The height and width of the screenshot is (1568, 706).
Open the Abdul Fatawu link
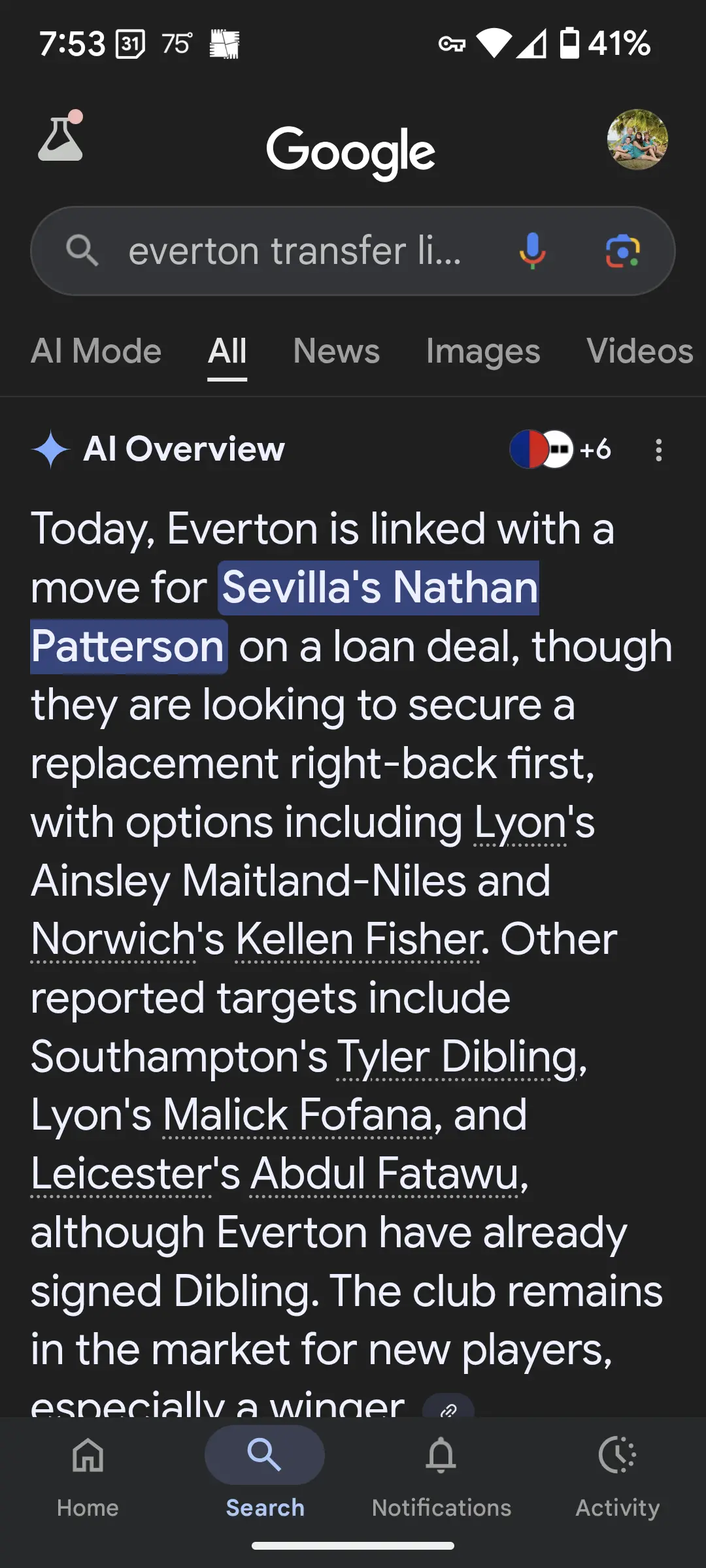click(x=384, y=1174)
